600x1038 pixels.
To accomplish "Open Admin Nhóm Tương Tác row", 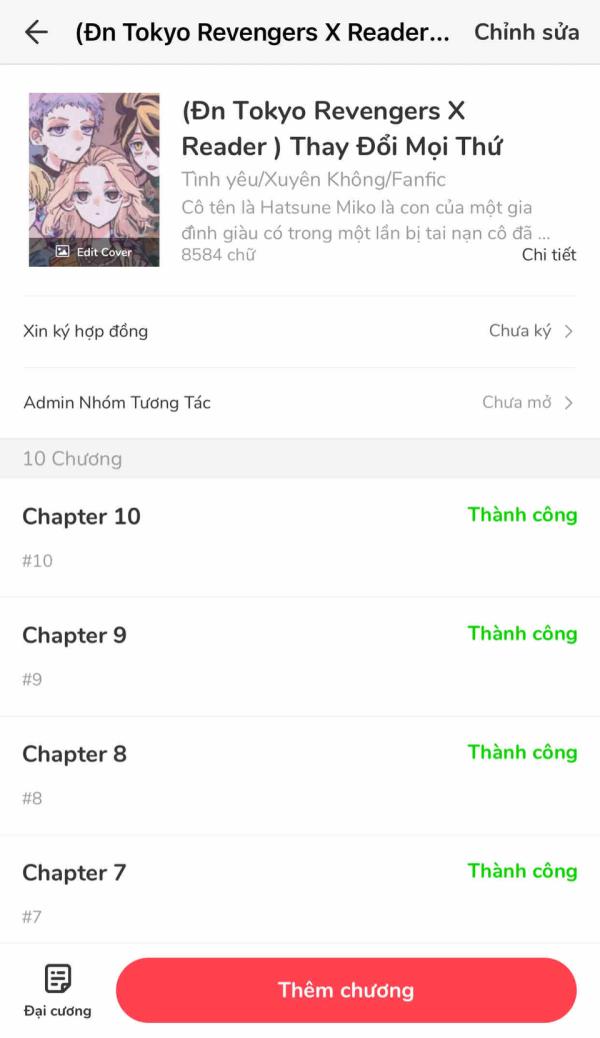I will 300,402.
